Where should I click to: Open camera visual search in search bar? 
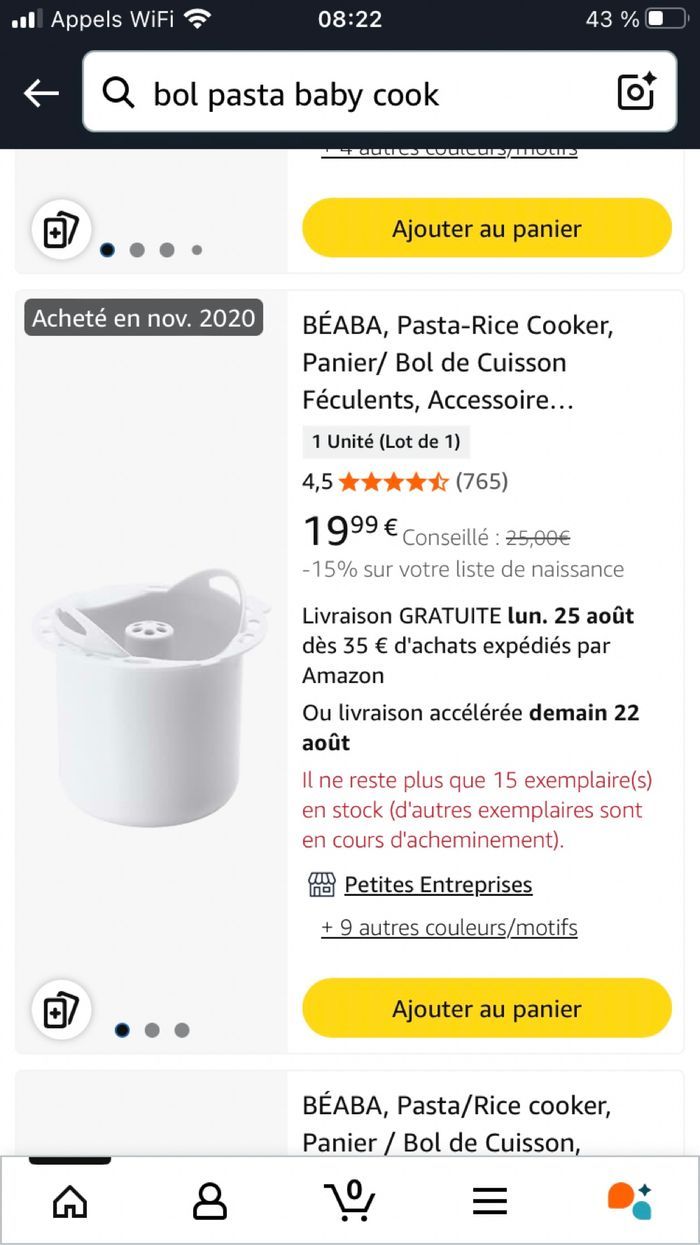click(636, 93)
